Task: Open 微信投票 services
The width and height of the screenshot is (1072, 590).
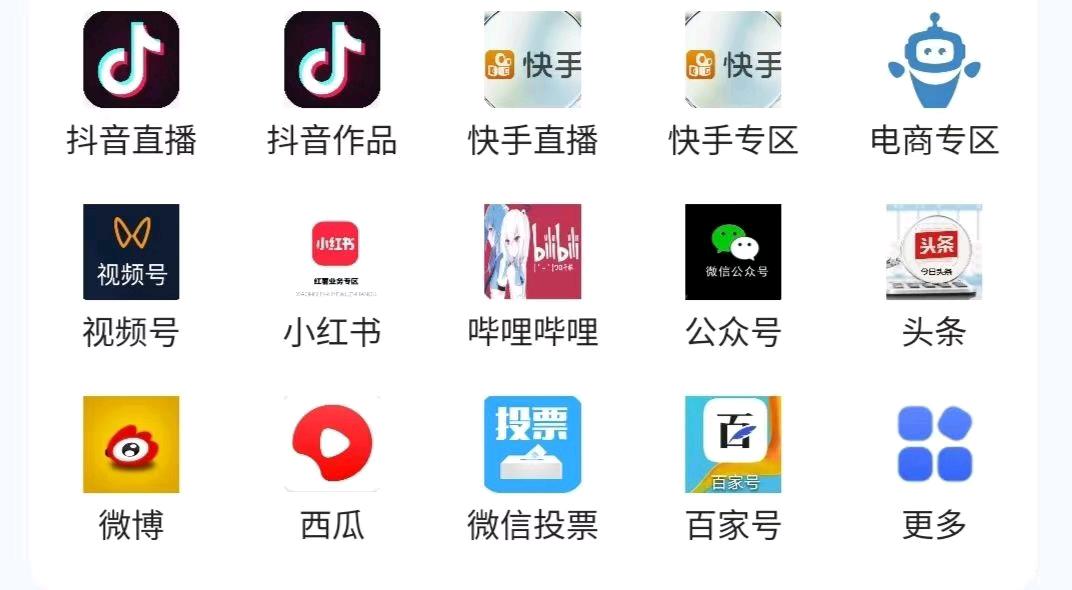Action: point(533,444)
